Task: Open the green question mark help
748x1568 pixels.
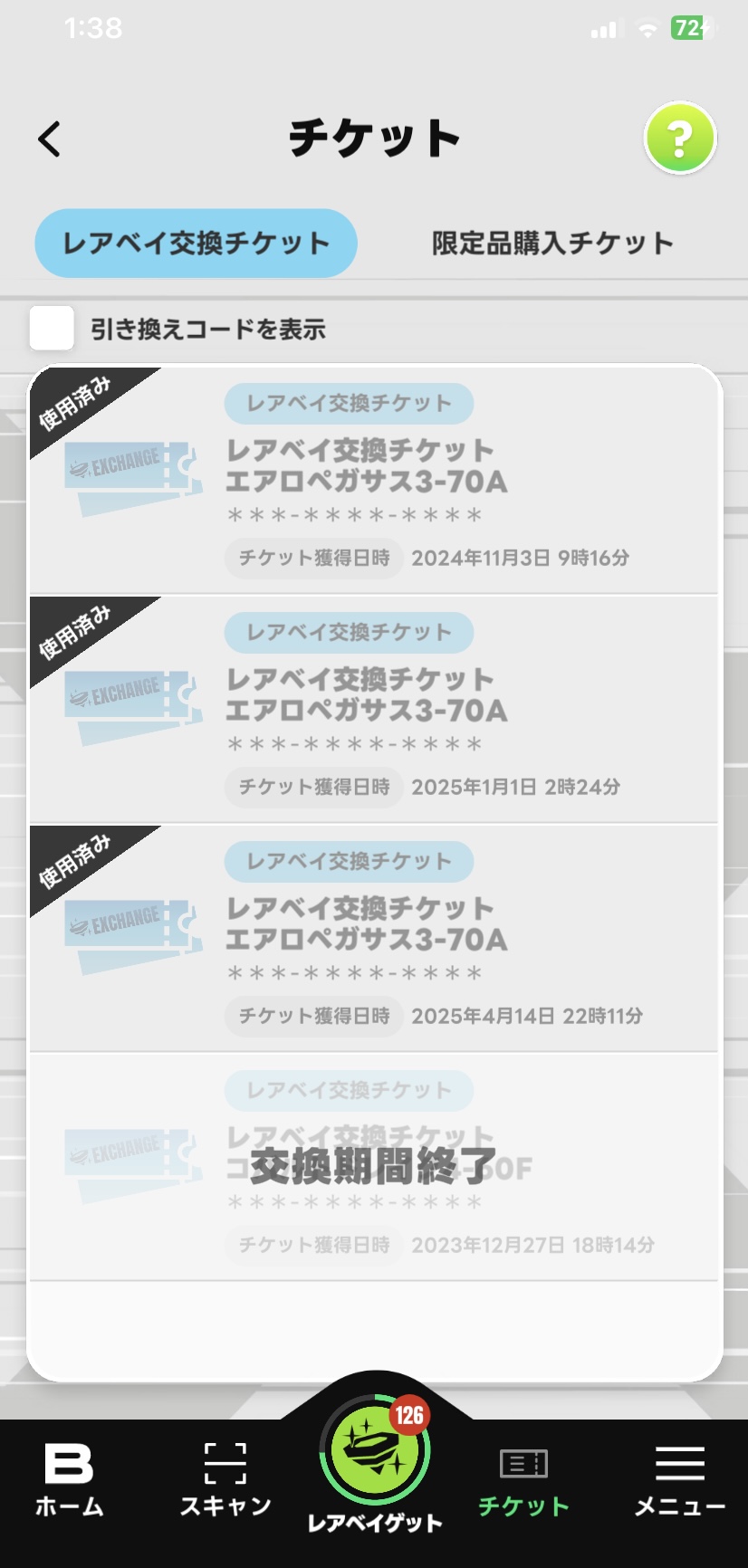Action: [x=680, y=138]
